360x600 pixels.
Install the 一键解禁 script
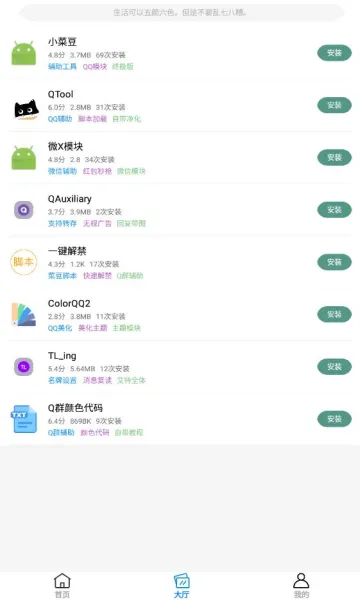click(334, 262)
